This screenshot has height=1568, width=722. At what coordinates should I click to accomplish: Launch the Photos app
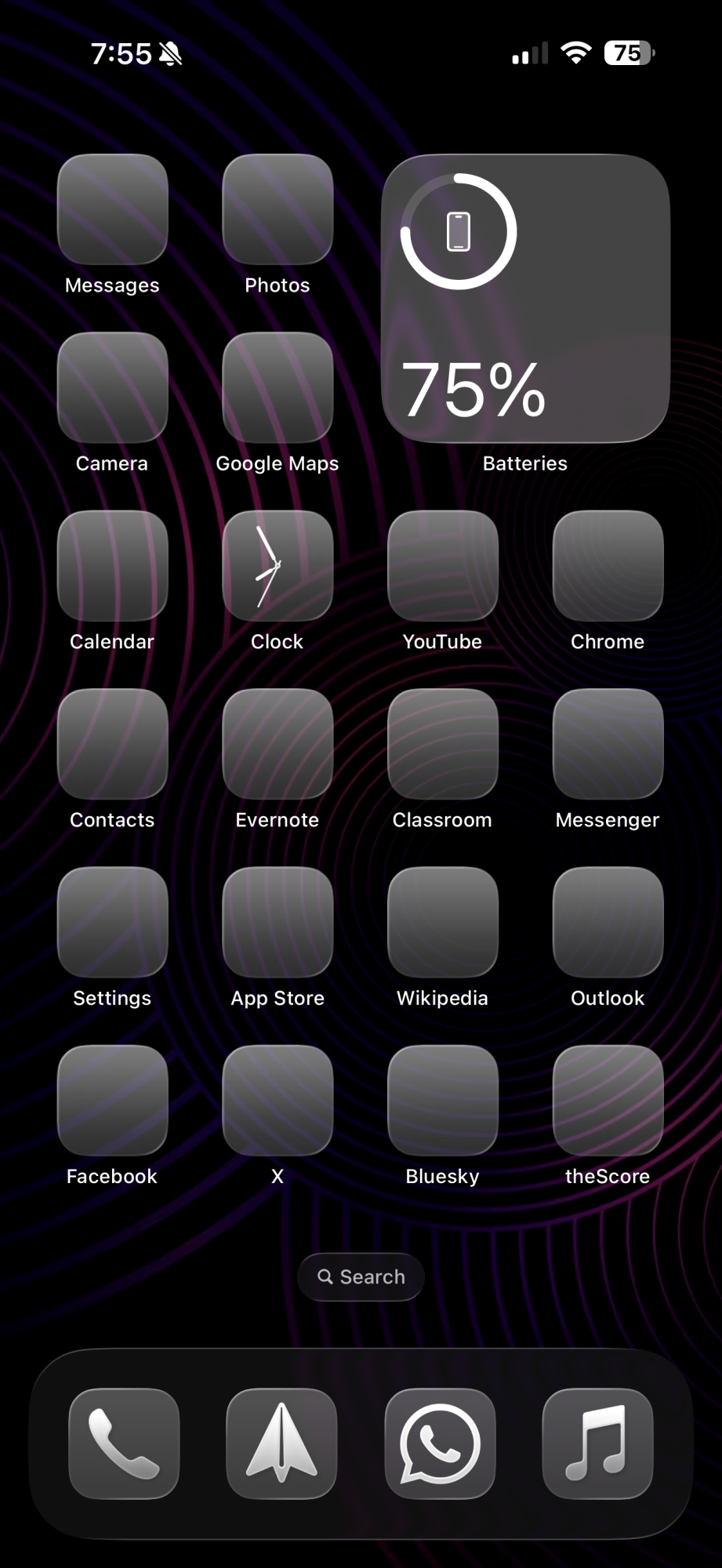click(x=278, y=209)
